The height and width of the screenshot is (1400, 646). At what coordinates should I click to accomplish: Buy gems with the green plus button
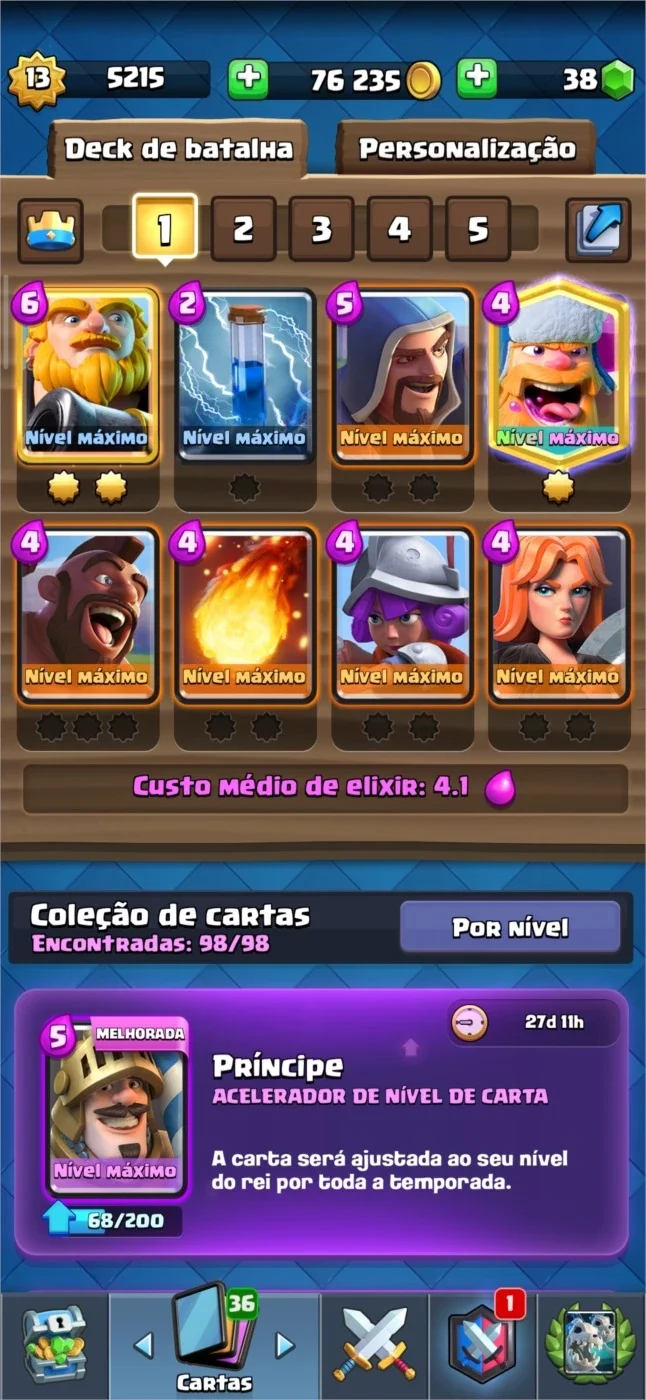[477, 79]
